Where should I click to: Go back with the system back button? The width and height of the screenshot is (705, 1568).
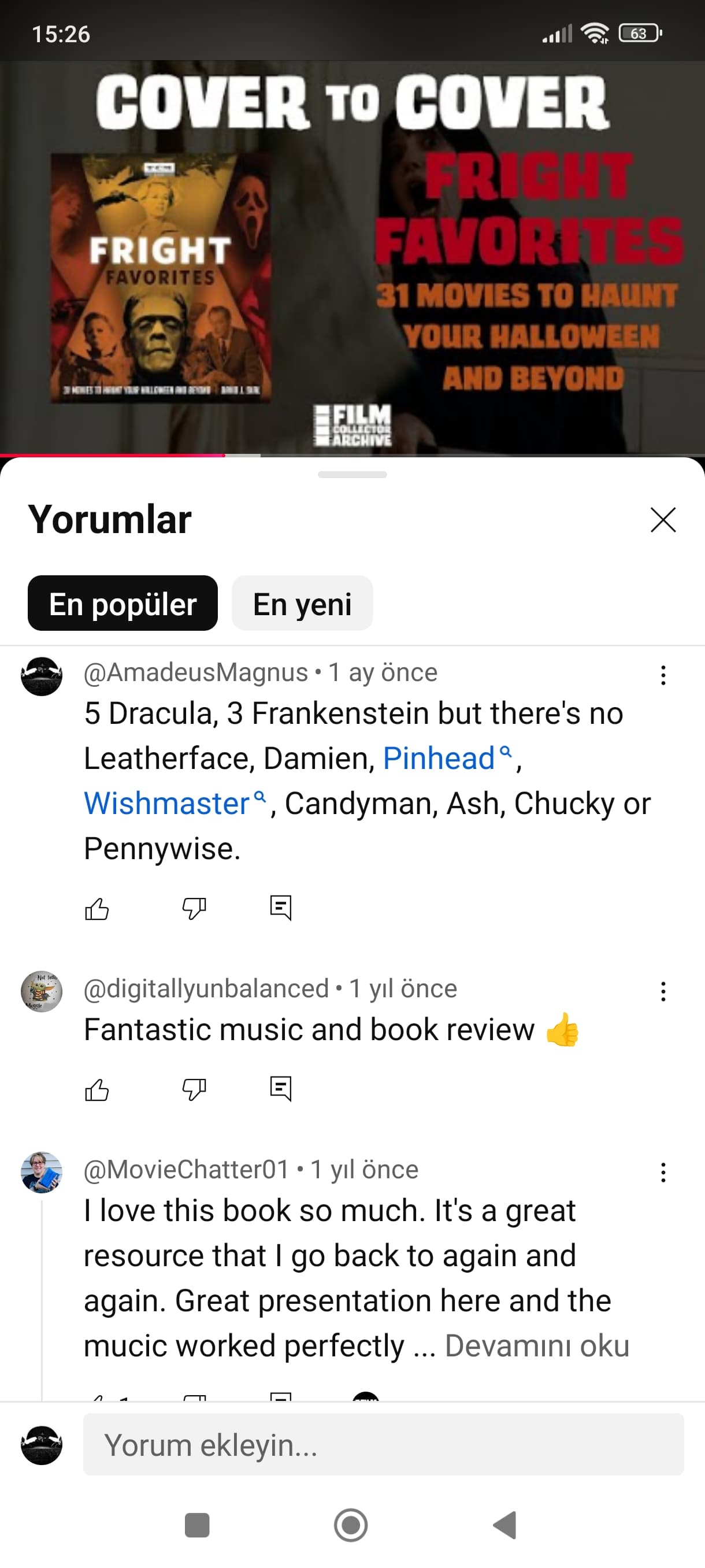coord(505,1525)
